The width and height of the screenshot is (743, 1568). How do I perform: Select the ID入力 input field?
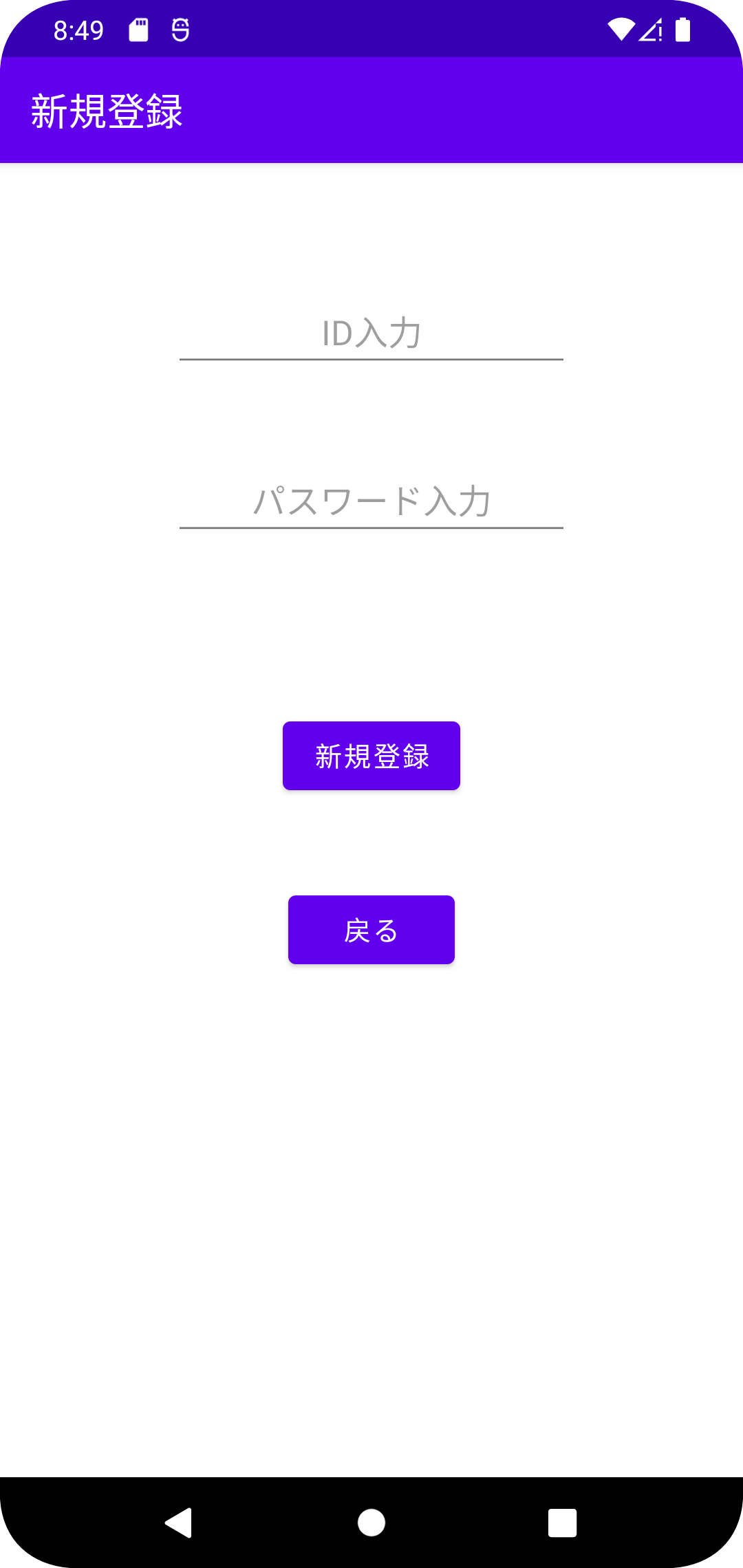[x=371, y=335]
